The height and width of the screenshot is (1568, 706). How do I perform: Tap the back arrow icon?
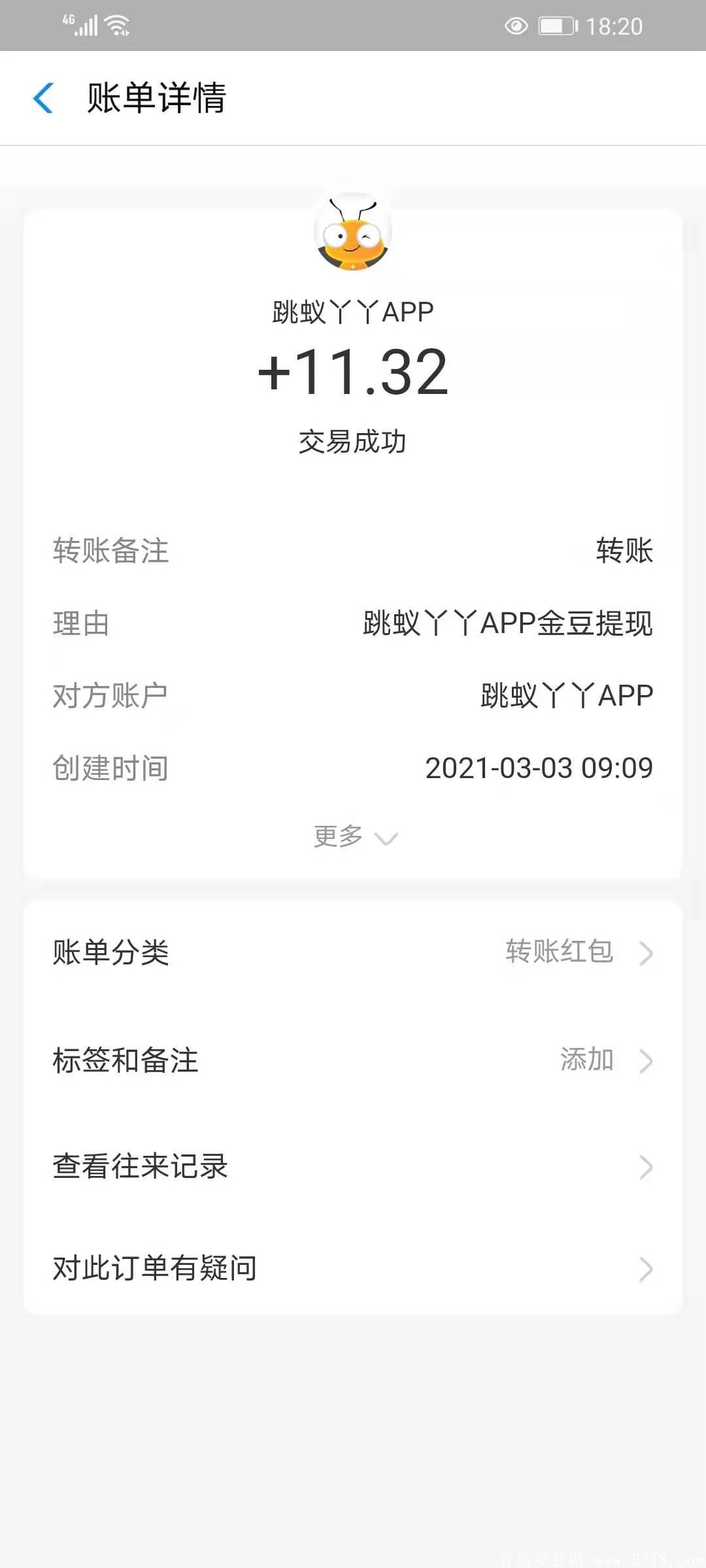(43, 98)
